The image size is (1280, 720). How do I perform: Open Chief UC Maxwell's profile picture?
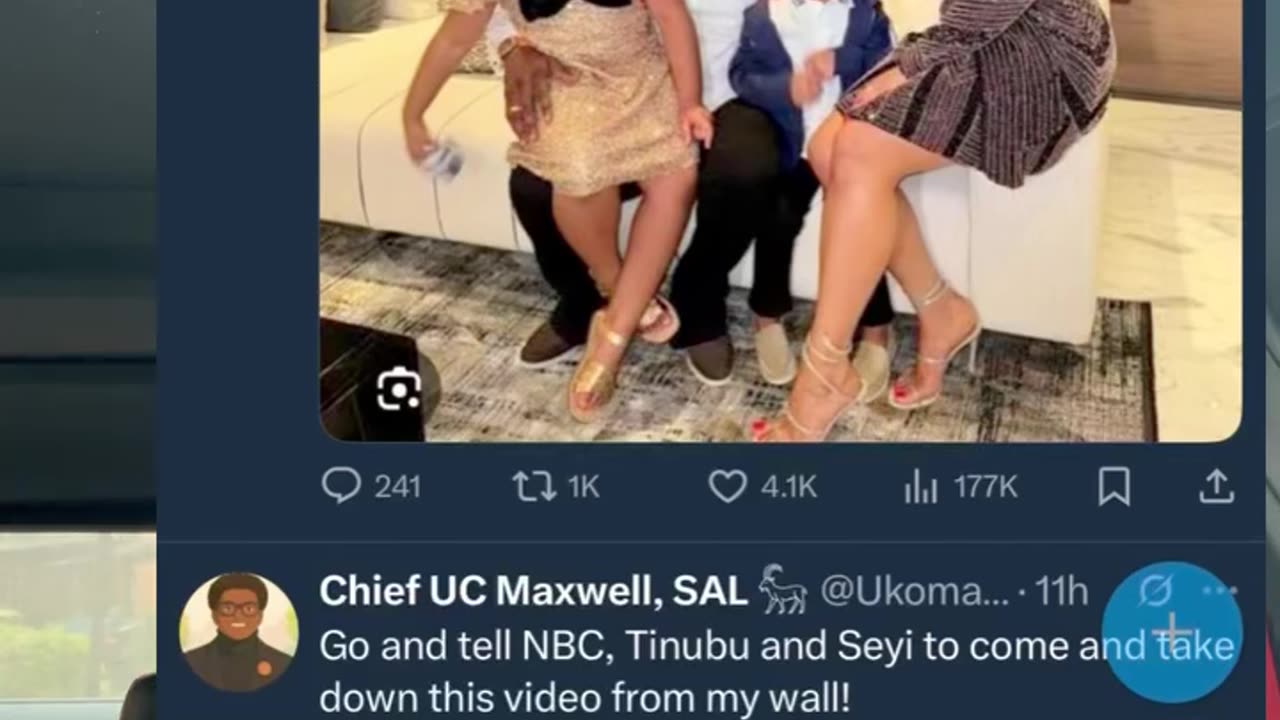pos(238,632)
